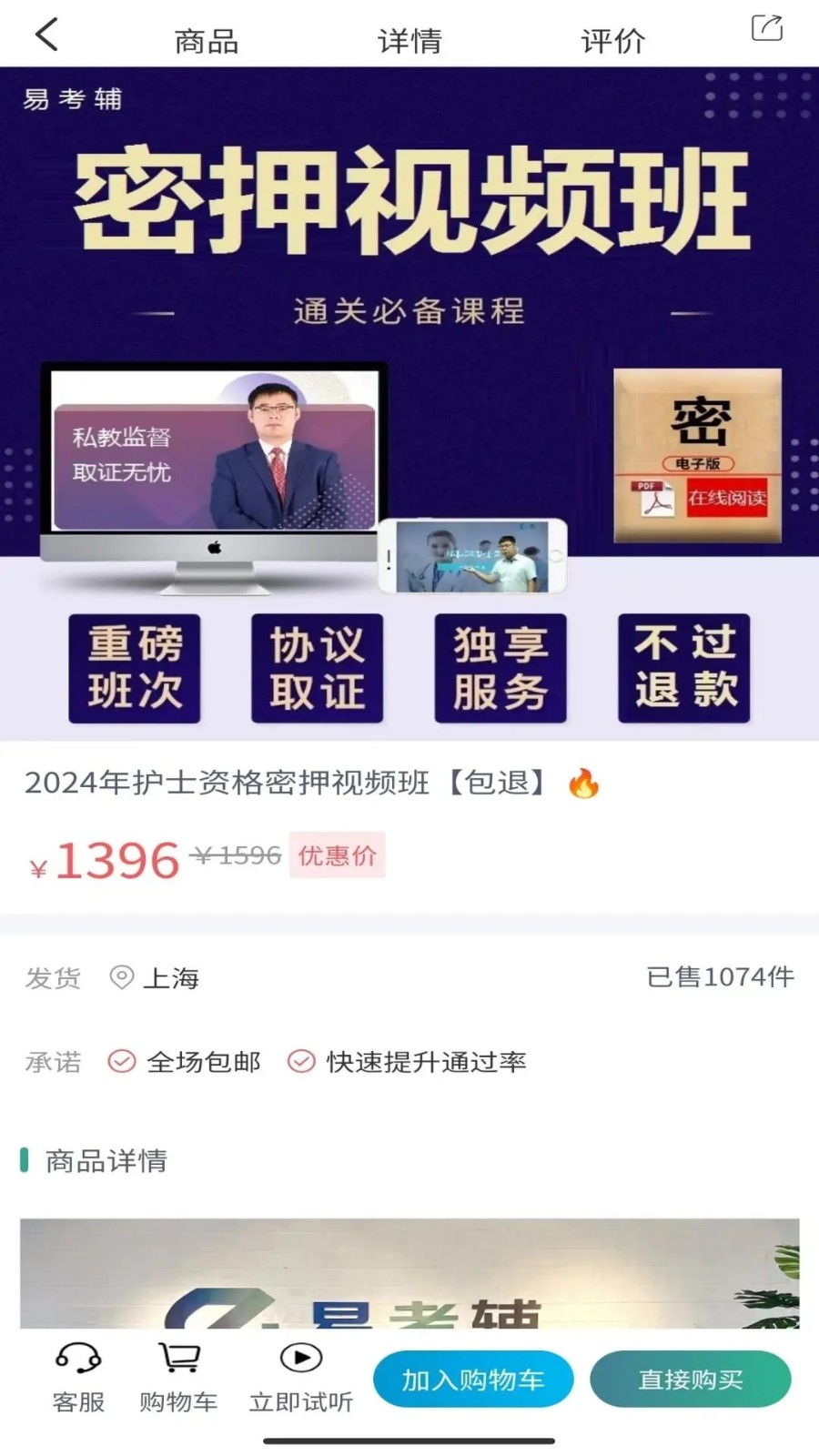Tap the 直接购买 button
This screenshot has width=819, height=1456.
[690, 1380]
